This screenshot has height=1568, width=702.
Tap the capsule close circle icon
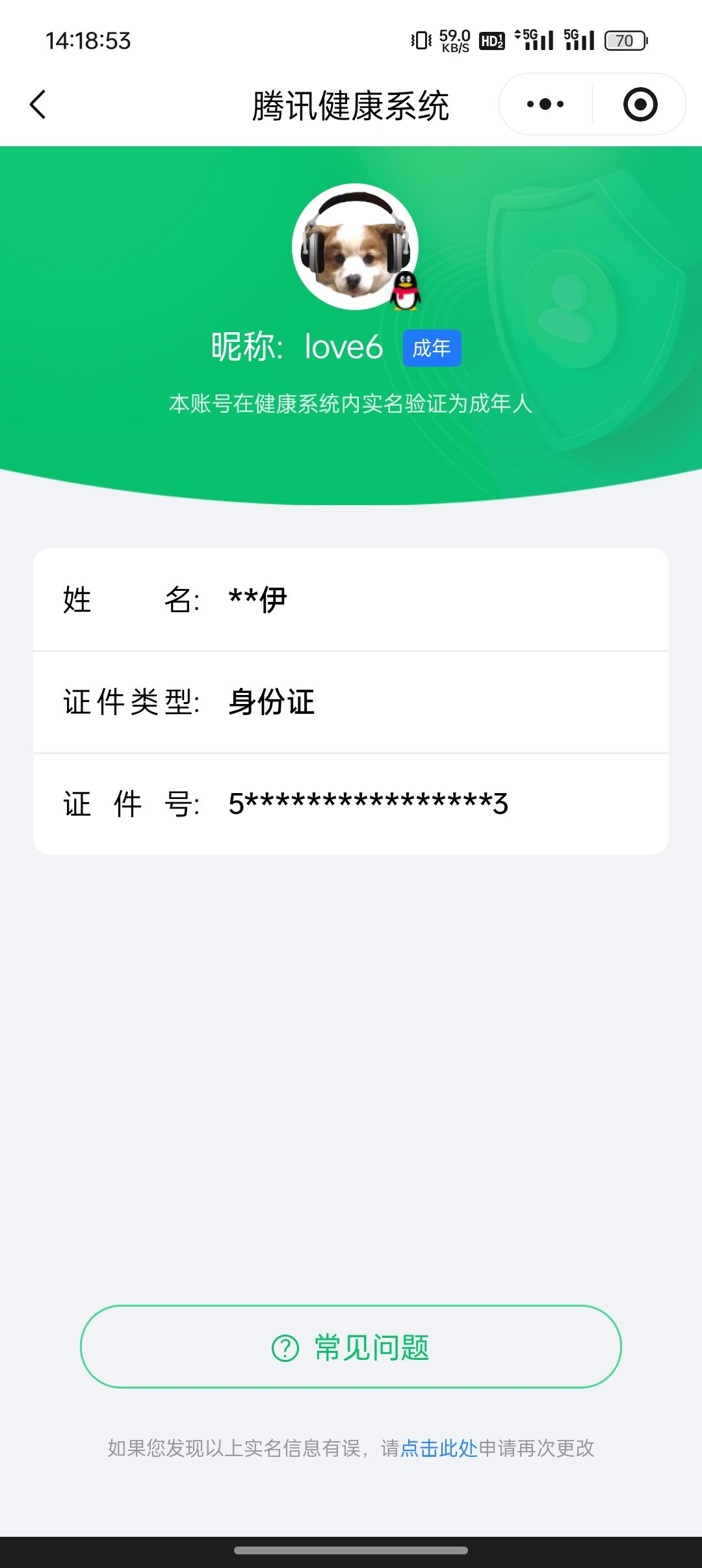(x=638, y=104)
